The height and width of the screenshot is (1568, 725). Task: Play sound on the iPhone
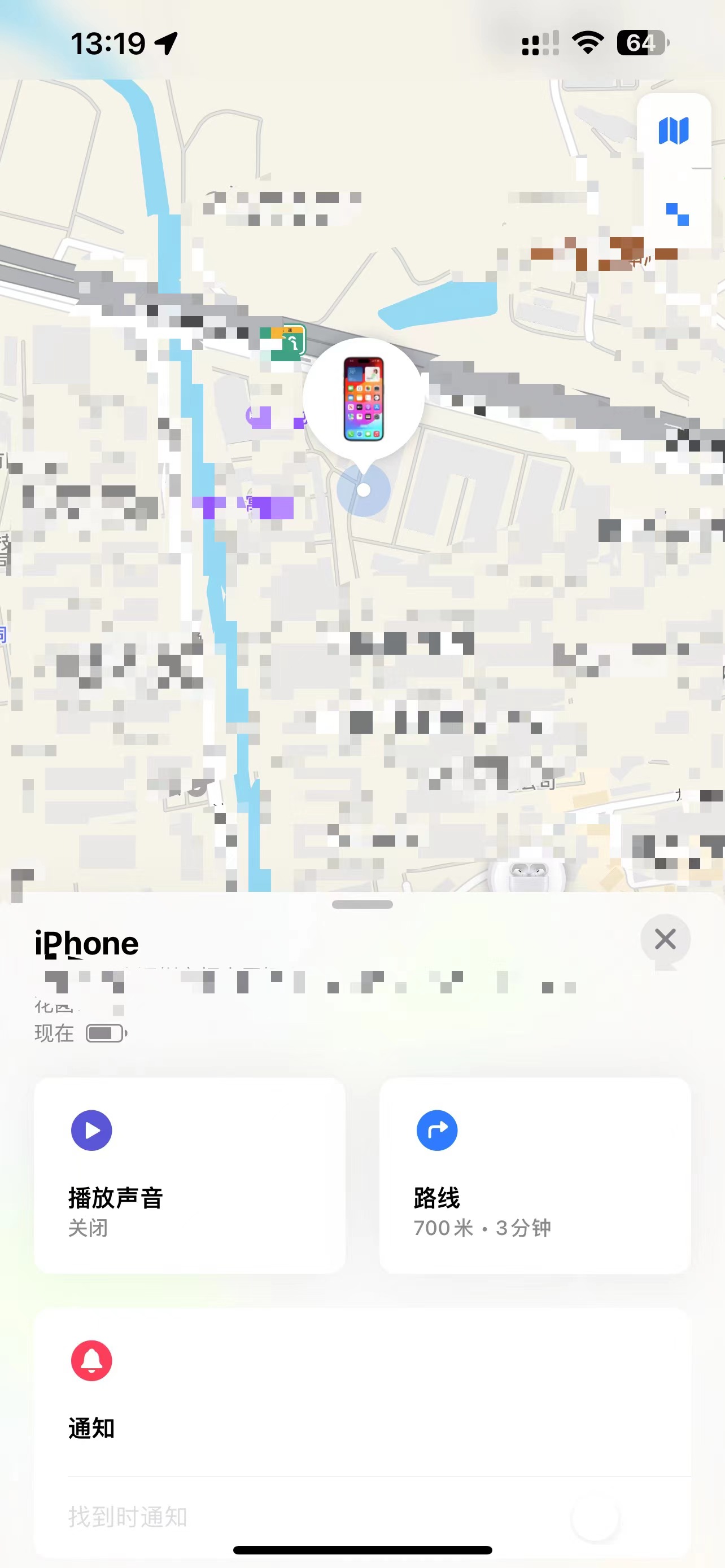(189, 1175)
